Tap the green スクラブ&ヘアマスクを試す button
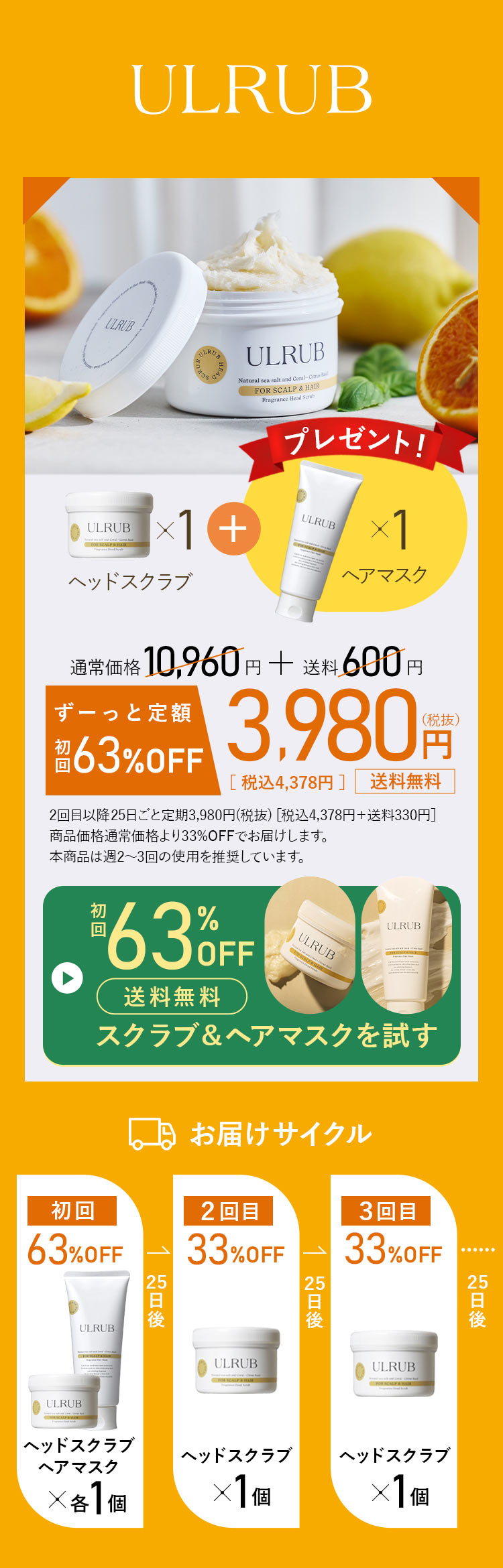This screenshot has width=503, height=1568. 251,976
